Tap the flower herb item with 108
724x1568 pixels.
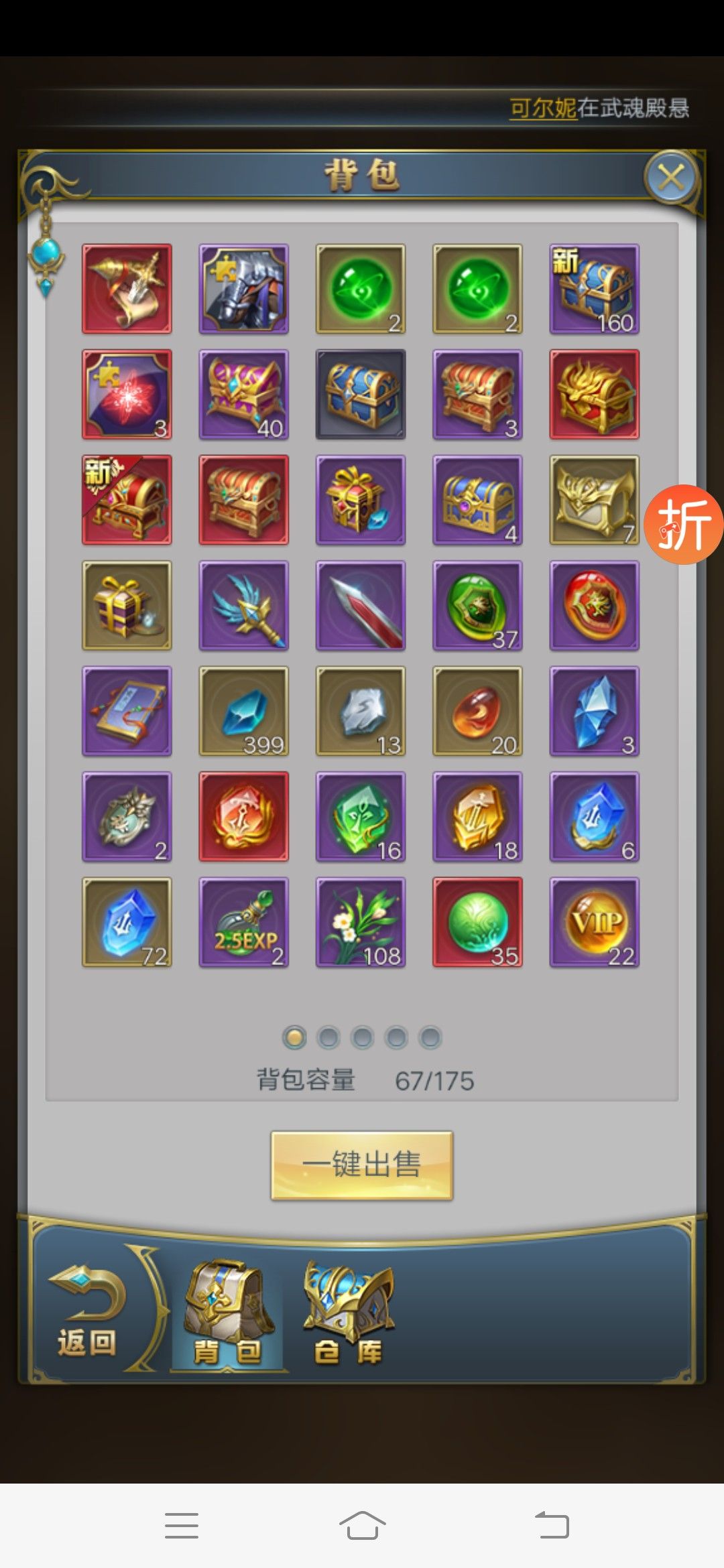click(361, 922)
